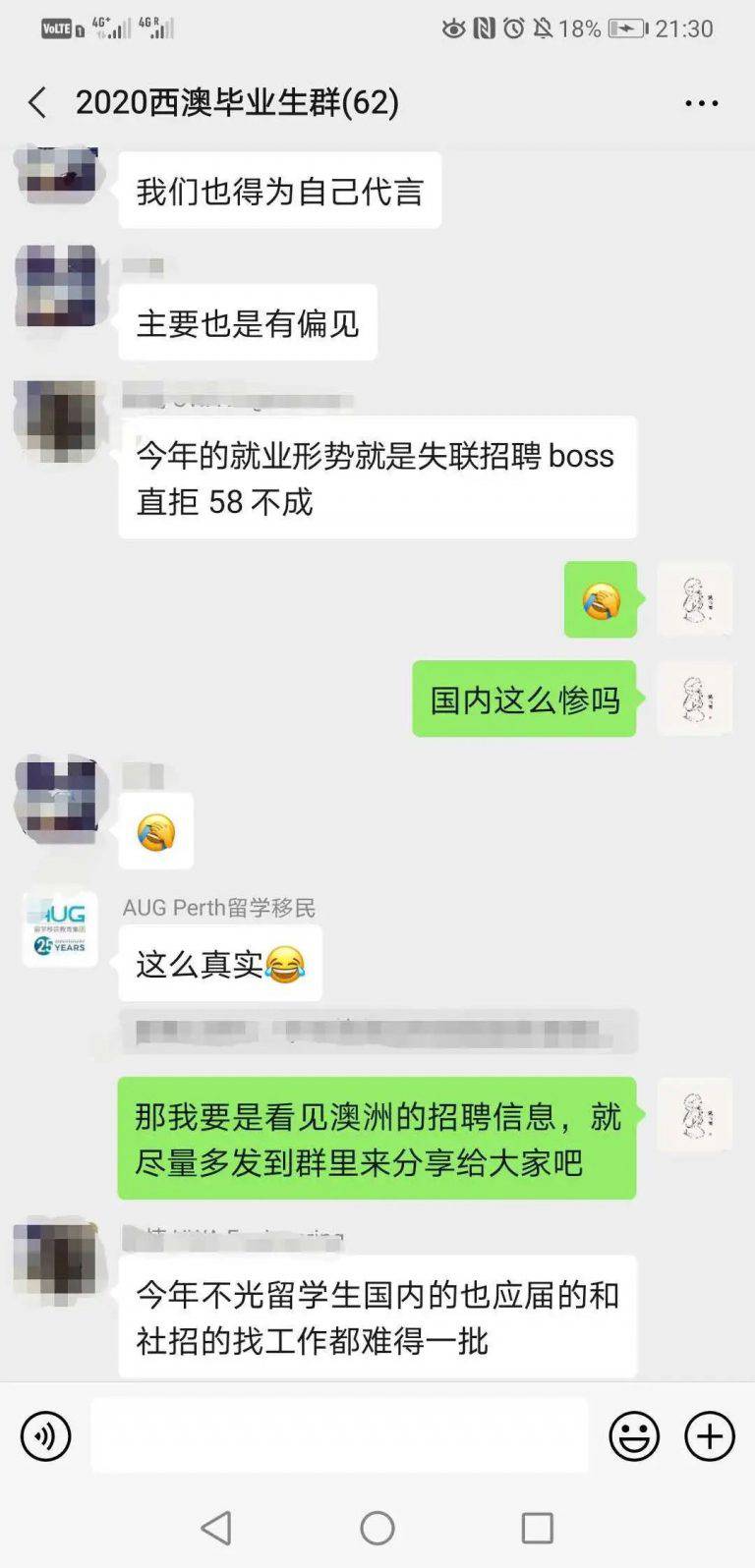Open the emoji sticker panel
755x1568 pixels.
click(x=634, y=1436)
